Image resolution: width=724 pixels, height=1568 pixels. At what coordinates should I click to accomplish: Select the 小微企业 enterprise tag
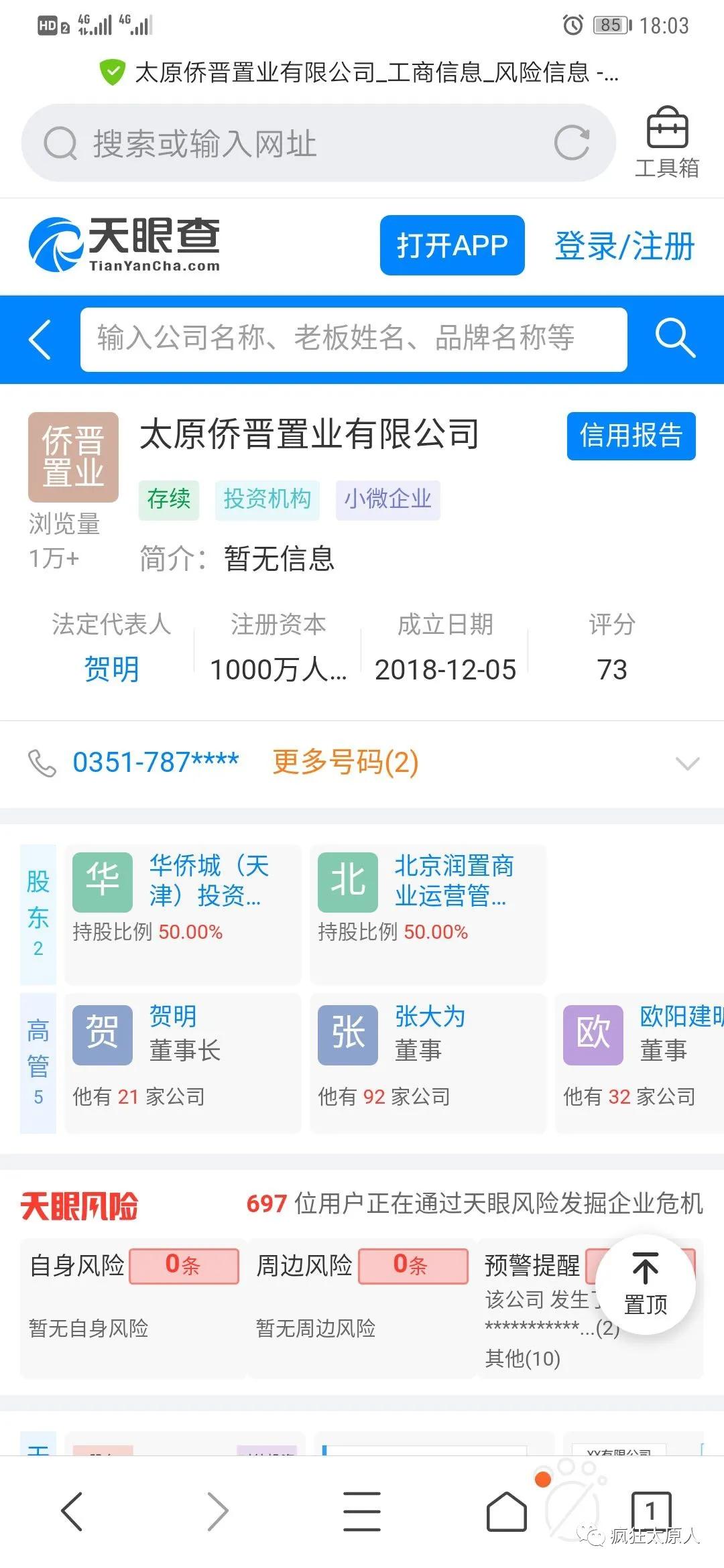387,500
